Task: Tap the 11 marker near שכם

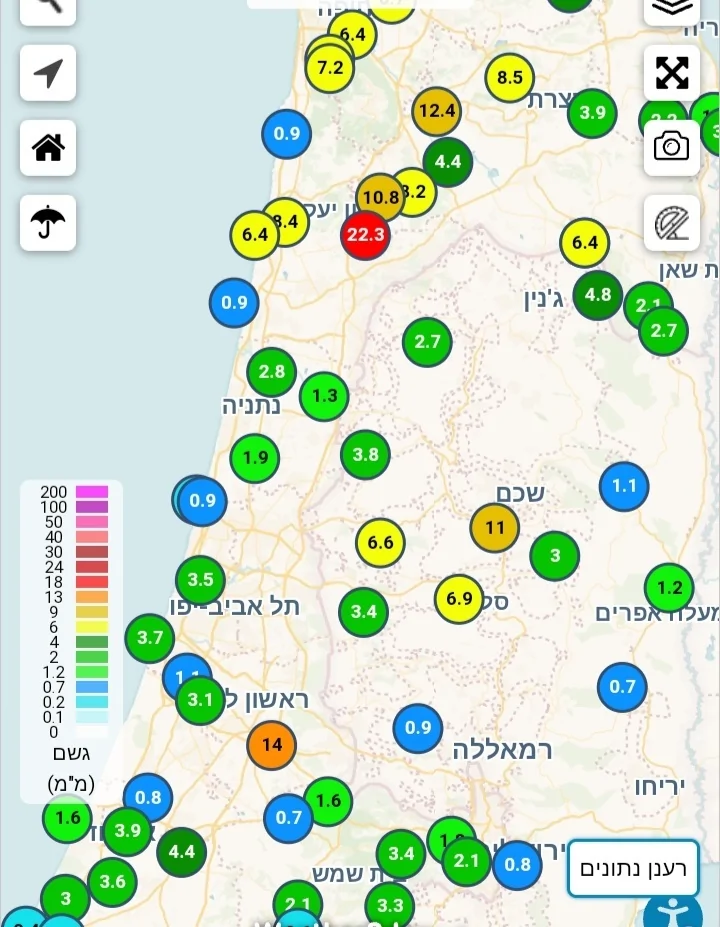Action: pyautogui.click(x=495, y=527)
